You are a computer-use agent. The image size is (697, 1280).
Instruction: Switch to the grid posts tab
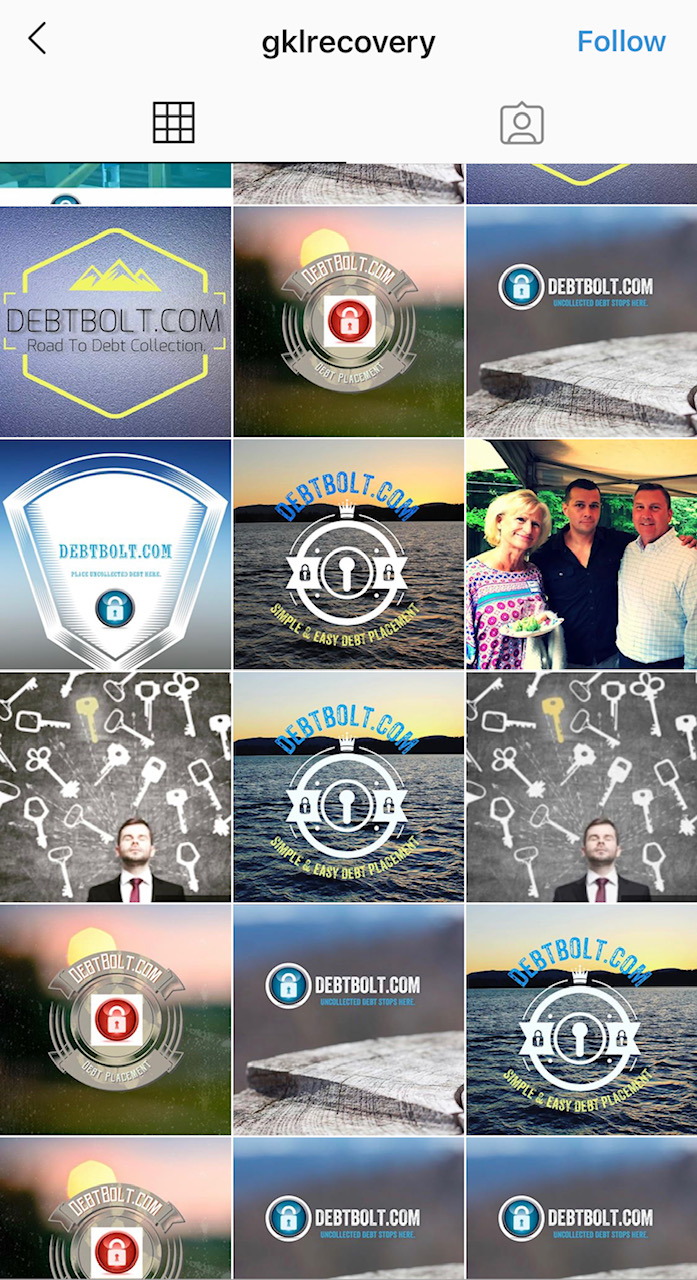pos(173,123)
